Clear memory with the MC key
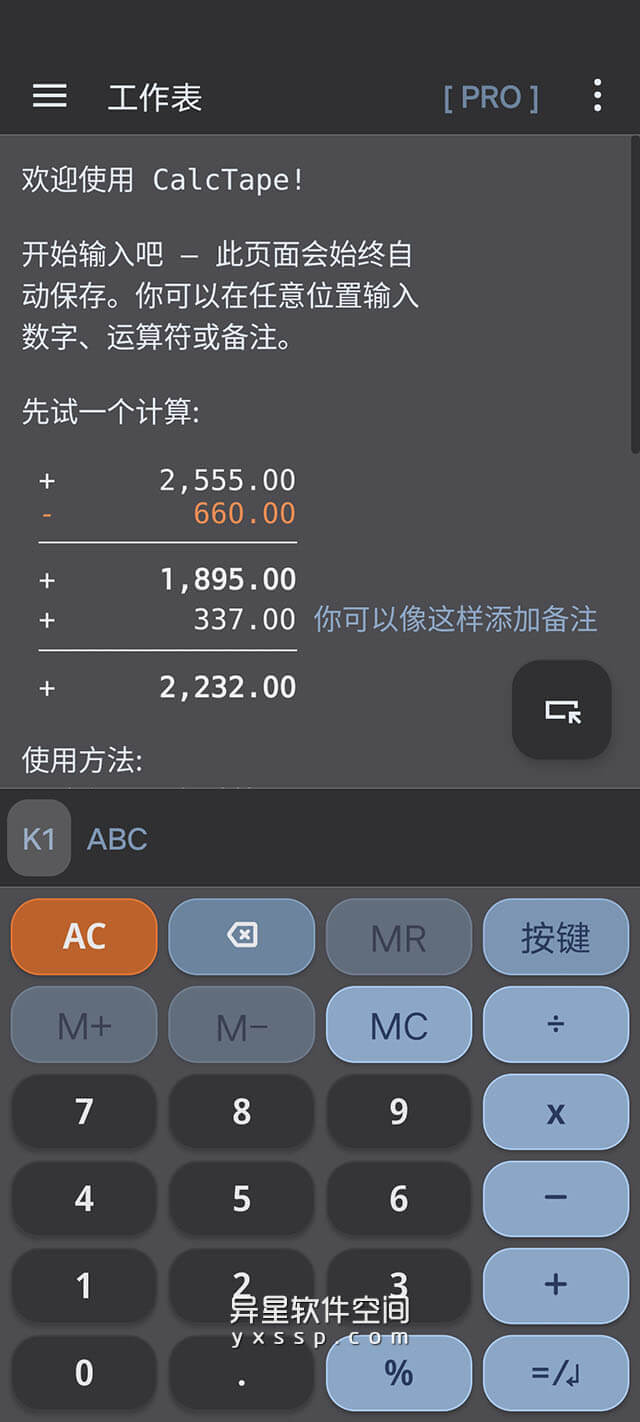Viewport: 640px width, 1422px height. click(x=398, y=1024)
